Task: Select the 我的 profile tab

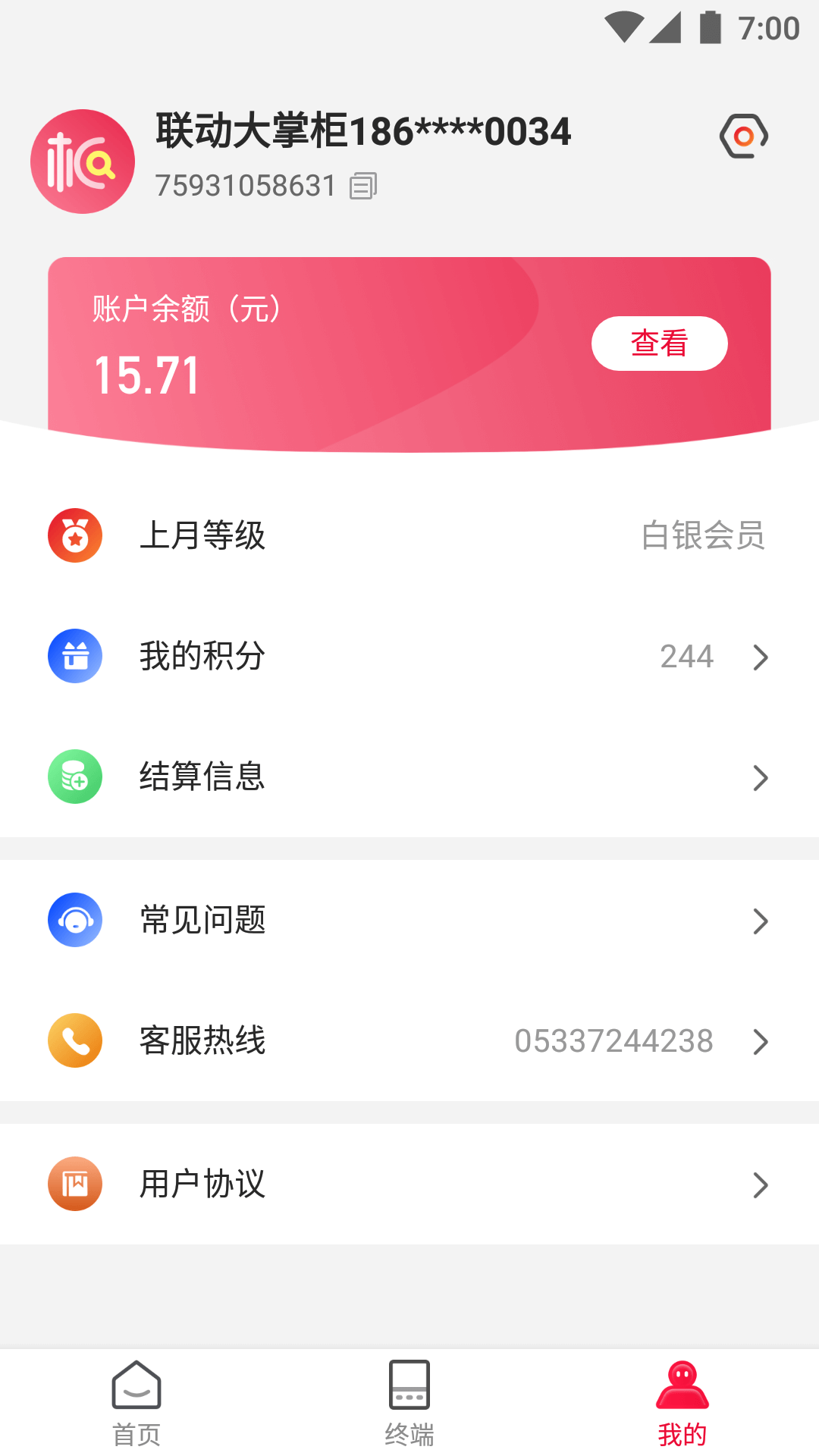Action: (682, 1404)
